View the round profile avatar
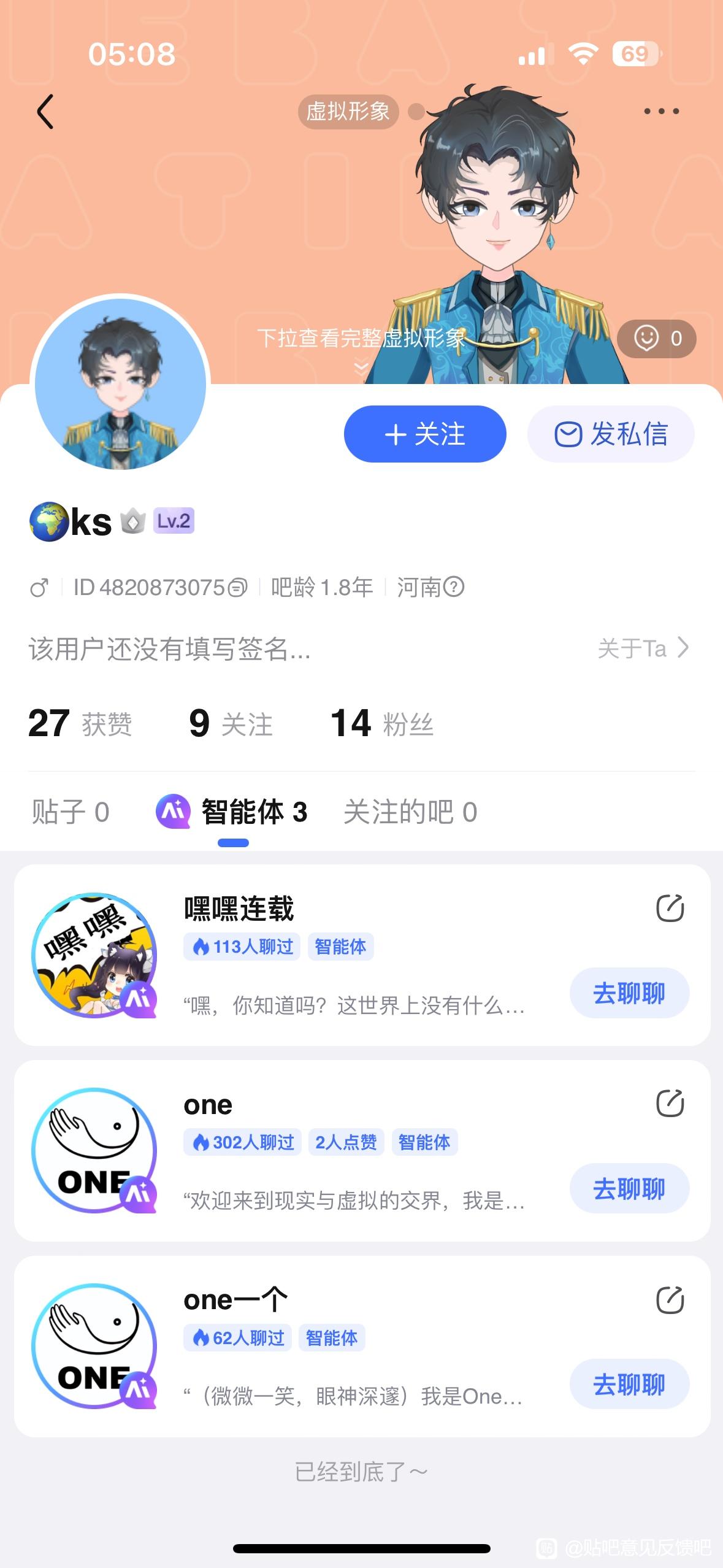Viewport: 723px width, 1568px height. pyautogui.click(x=120, y=385)
